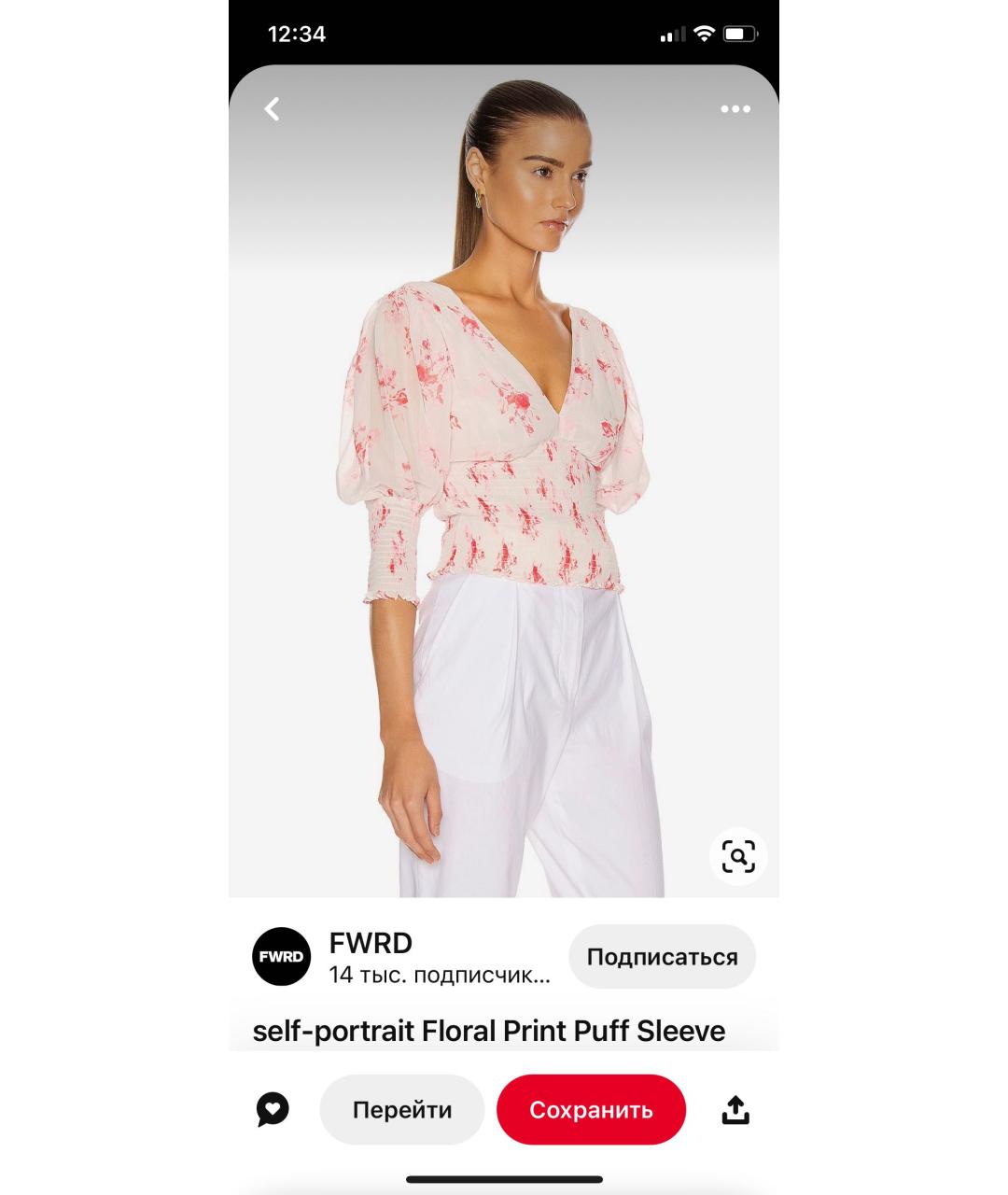The height and width of the screenshot is (1195, 1008).
Task: Open the heart comment reaction icon
Action: 273,1110
